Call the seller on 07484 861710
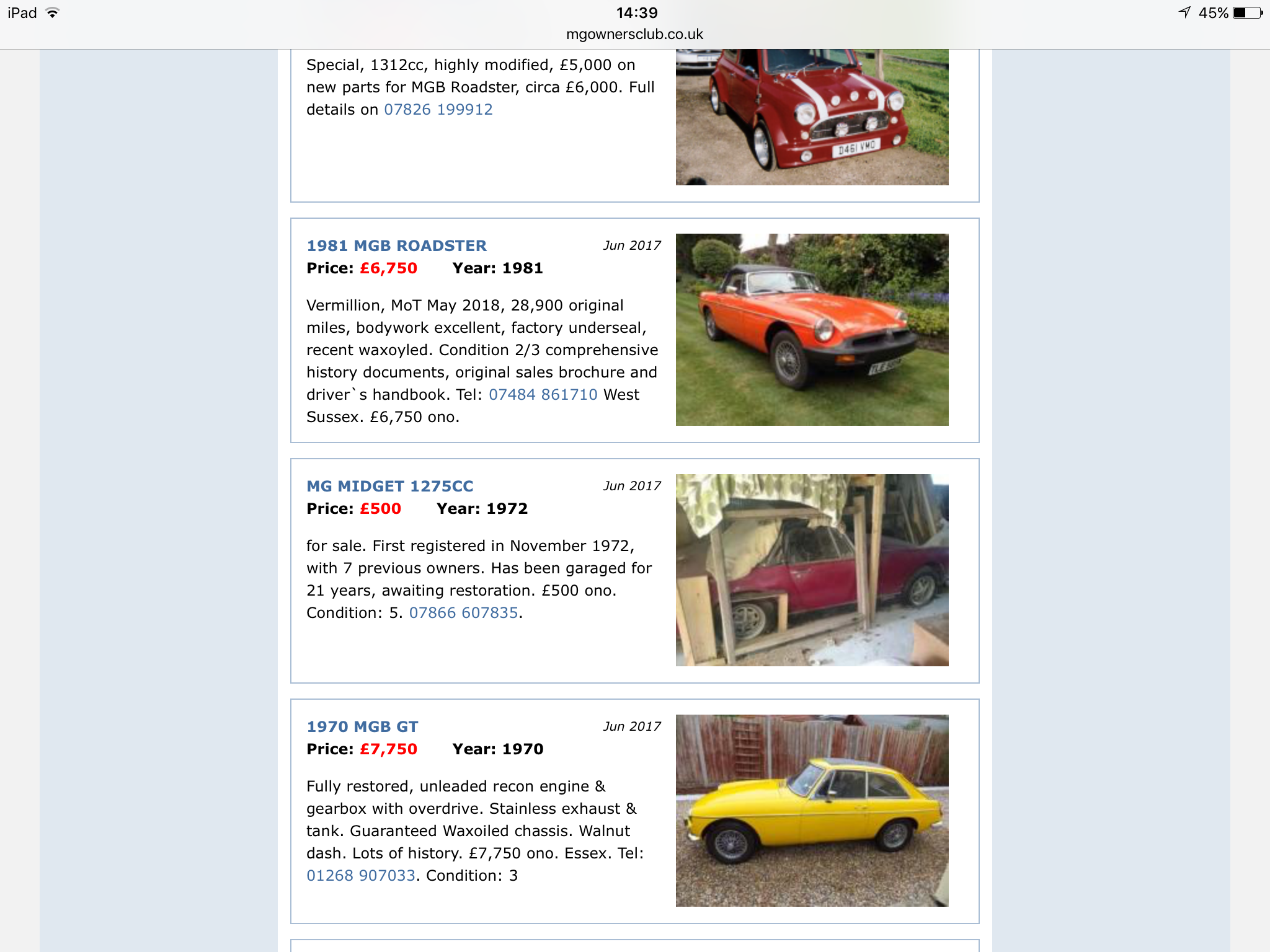1270x952 pixels. point(543,395)
